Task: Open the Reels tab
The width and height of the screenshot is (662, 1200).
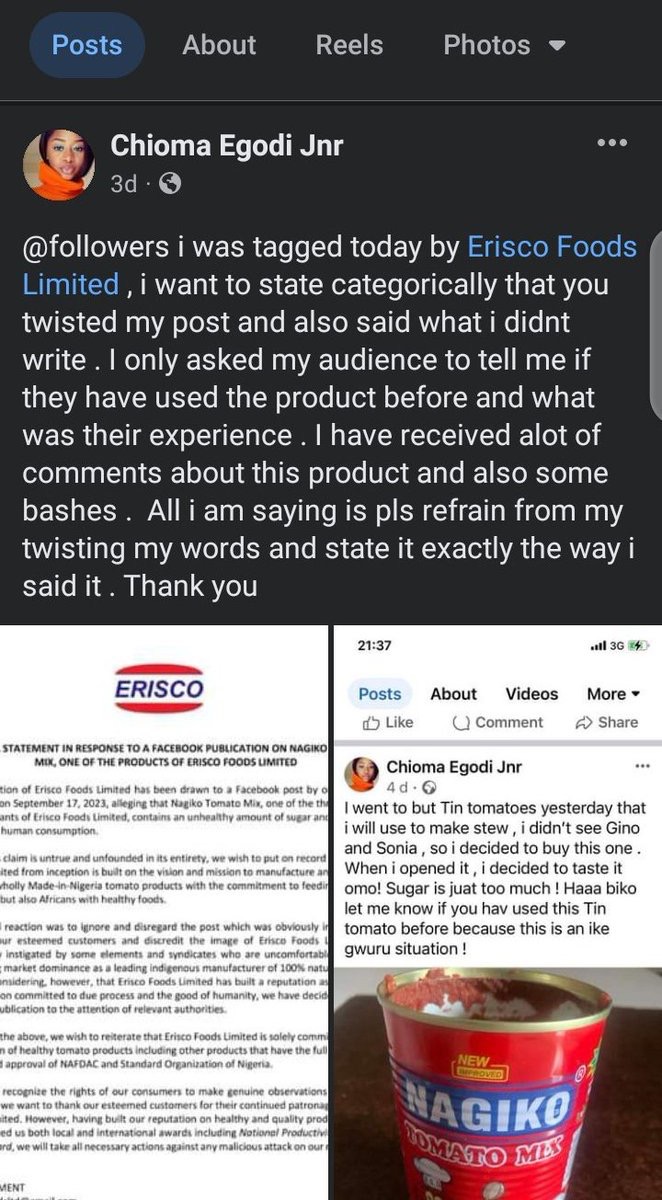Action: [349, 45]
